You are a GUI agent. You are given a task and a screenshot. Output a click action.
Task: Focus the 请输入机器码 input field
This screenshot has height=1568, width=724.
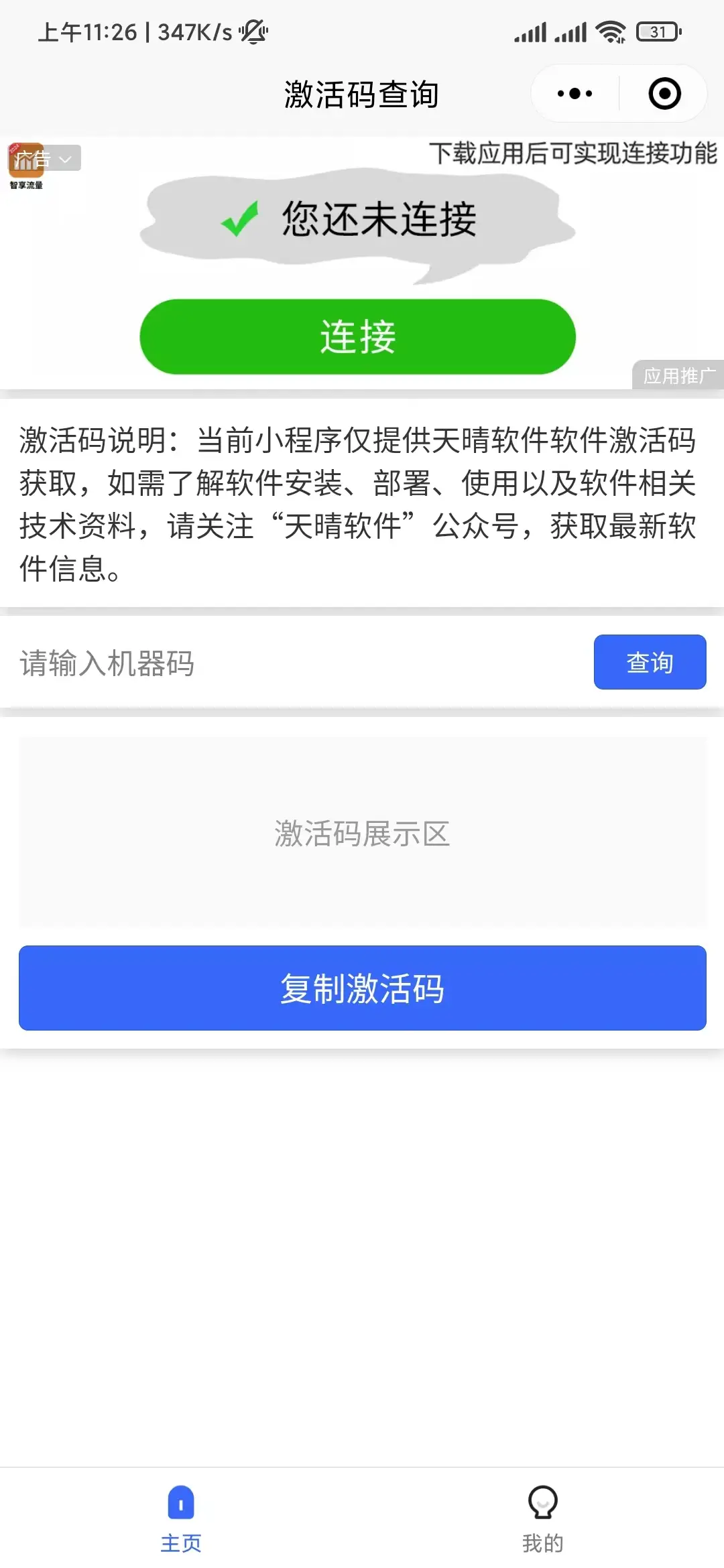point(295,663)
